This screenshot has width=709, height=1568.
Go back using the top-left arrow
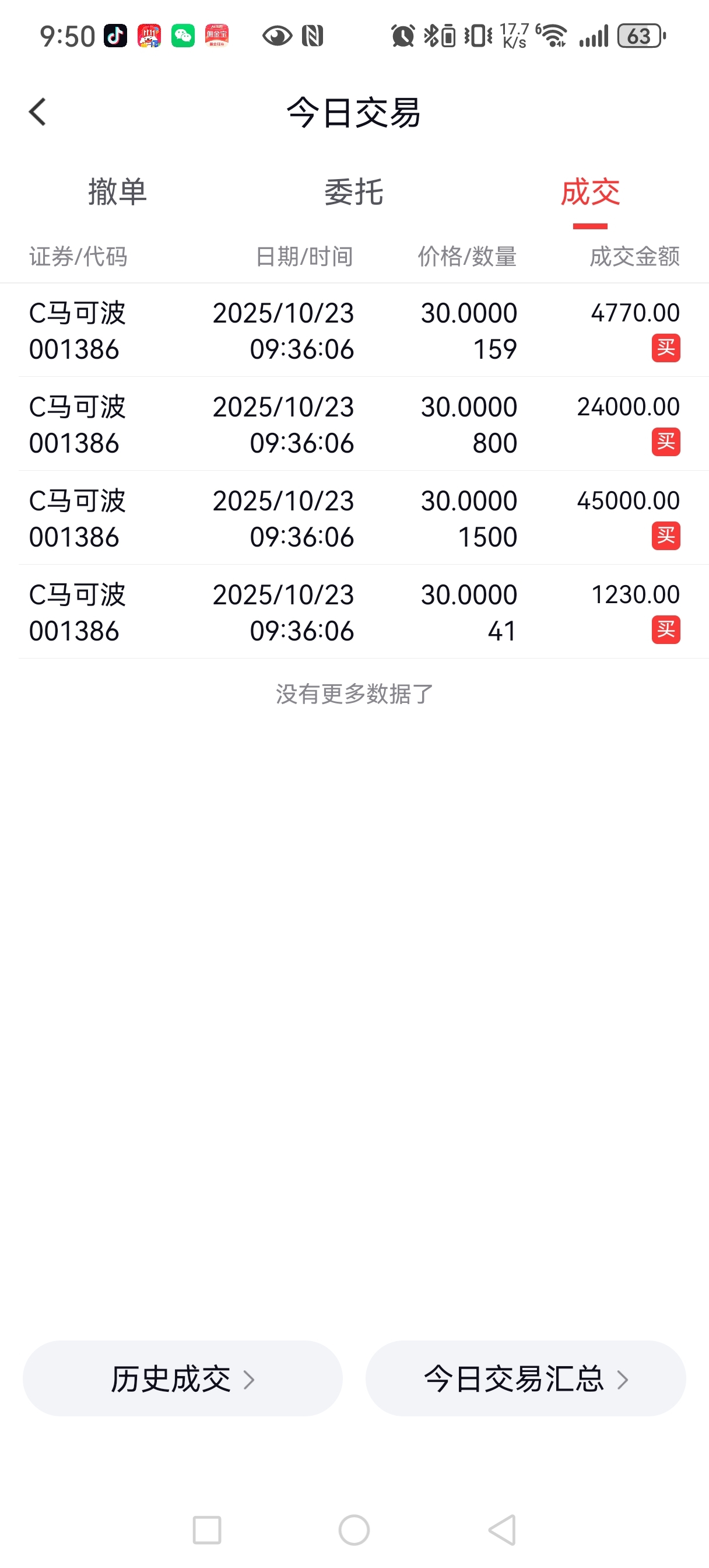pyautogui.click(x=38, y=112)
